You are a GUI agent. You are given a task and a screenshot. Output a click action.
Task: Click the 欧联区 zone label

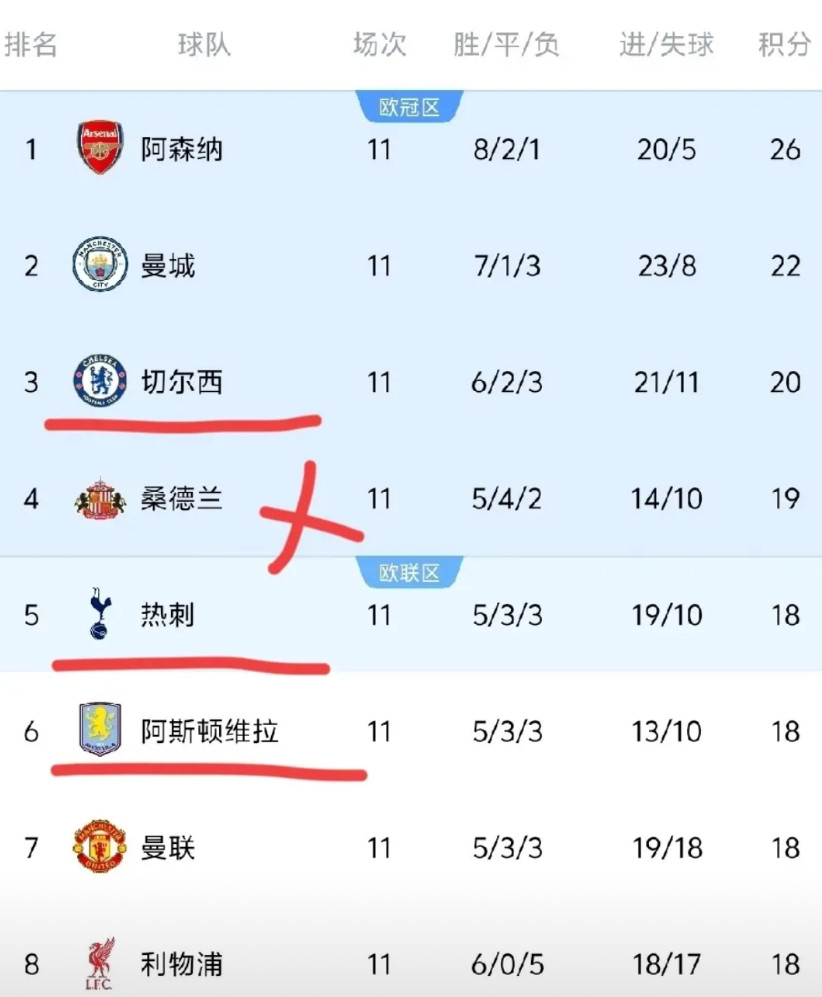click(410, 573)
